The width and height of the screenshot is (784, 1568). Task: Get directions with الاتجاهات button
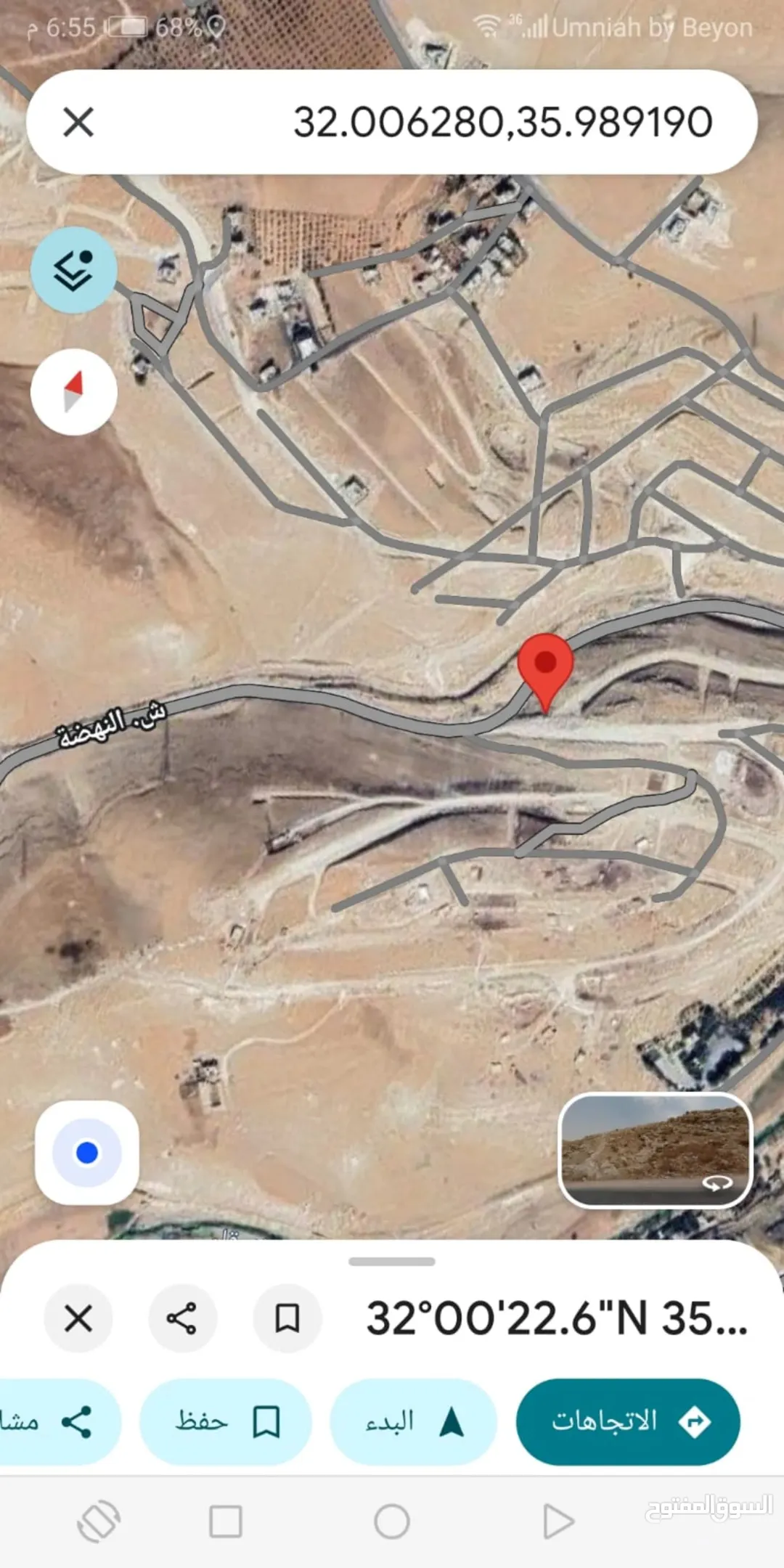coord(628,1421)
